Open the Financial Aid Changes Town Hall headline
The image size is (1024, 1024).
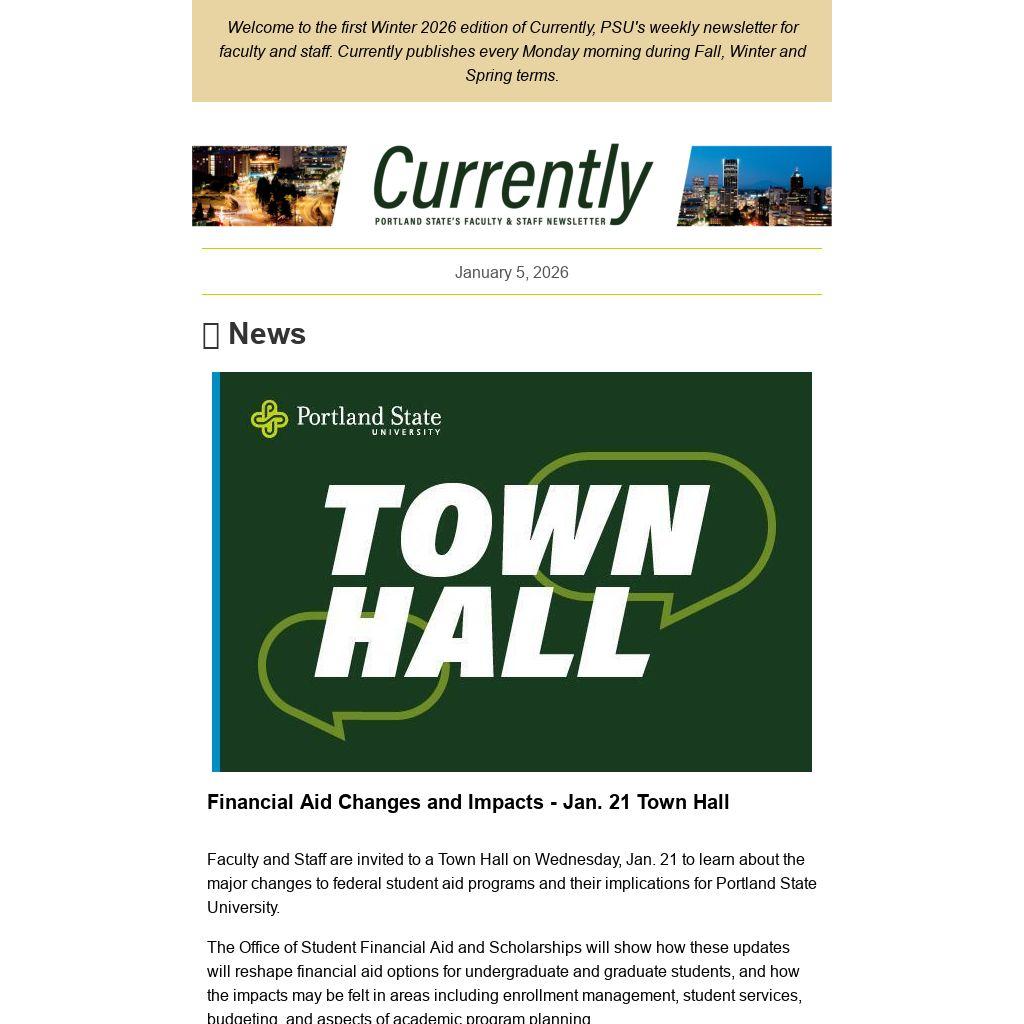click(x=468, y=802)
